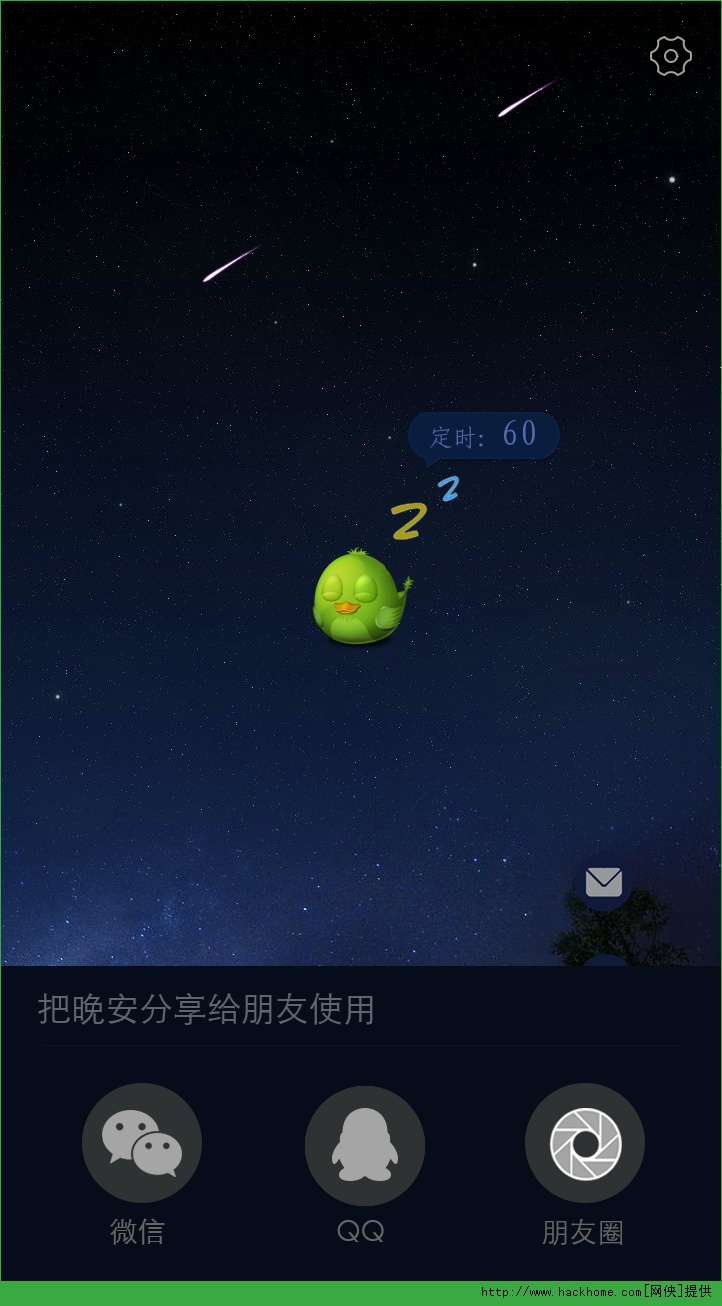This screenshot has width=722, height=1306.
Task: Tap the 定时 60 timer bubble
Action: click(484, 435)
